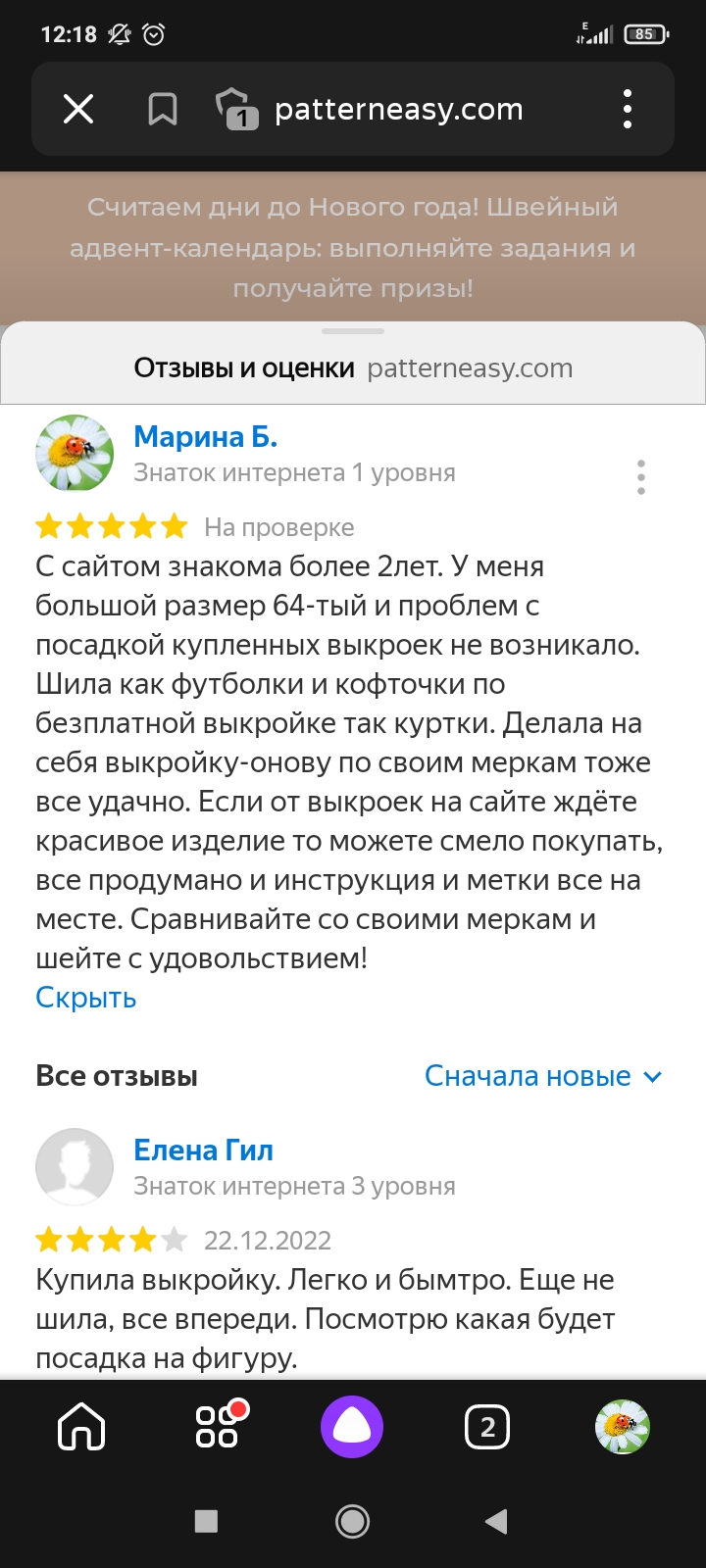Close the browser tab with the X

78,109
